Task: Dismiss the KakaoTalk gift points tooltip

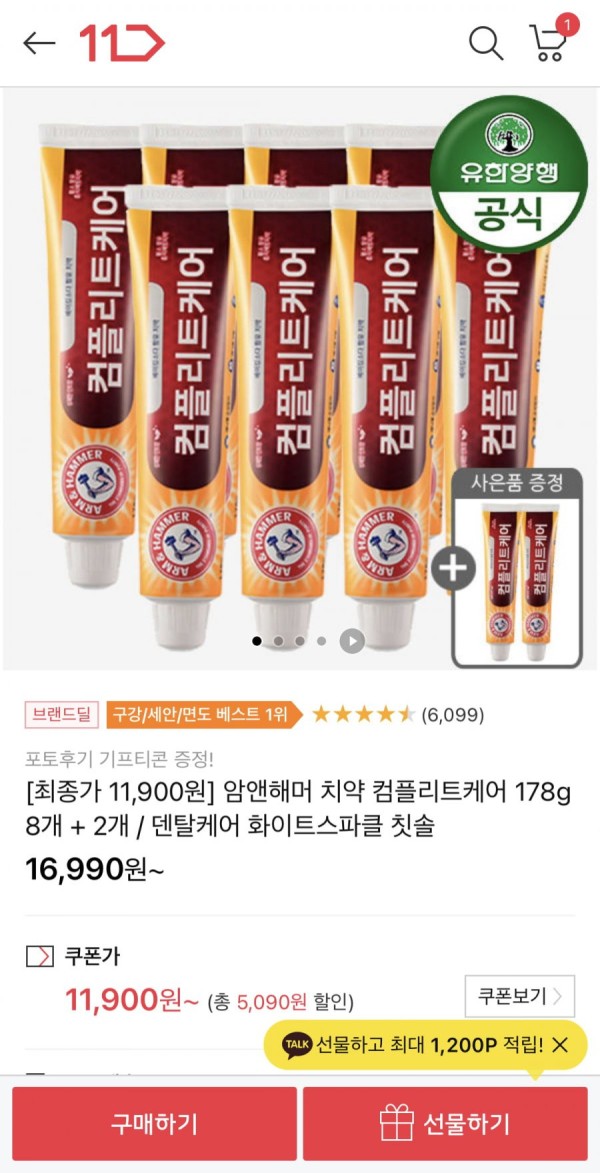Action: pos(560,1045)
